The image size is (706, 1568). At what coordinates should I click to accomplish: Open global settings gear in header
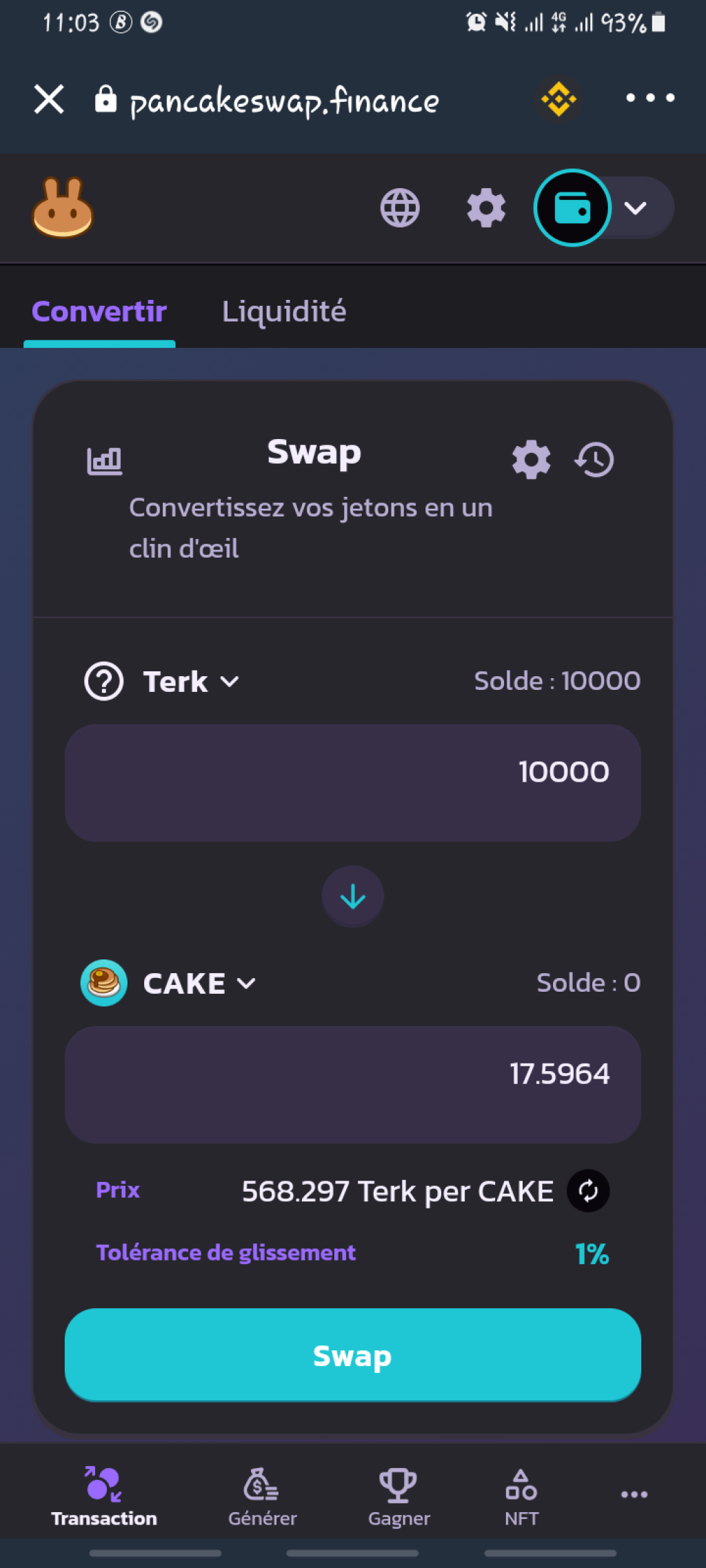[486, 207]
